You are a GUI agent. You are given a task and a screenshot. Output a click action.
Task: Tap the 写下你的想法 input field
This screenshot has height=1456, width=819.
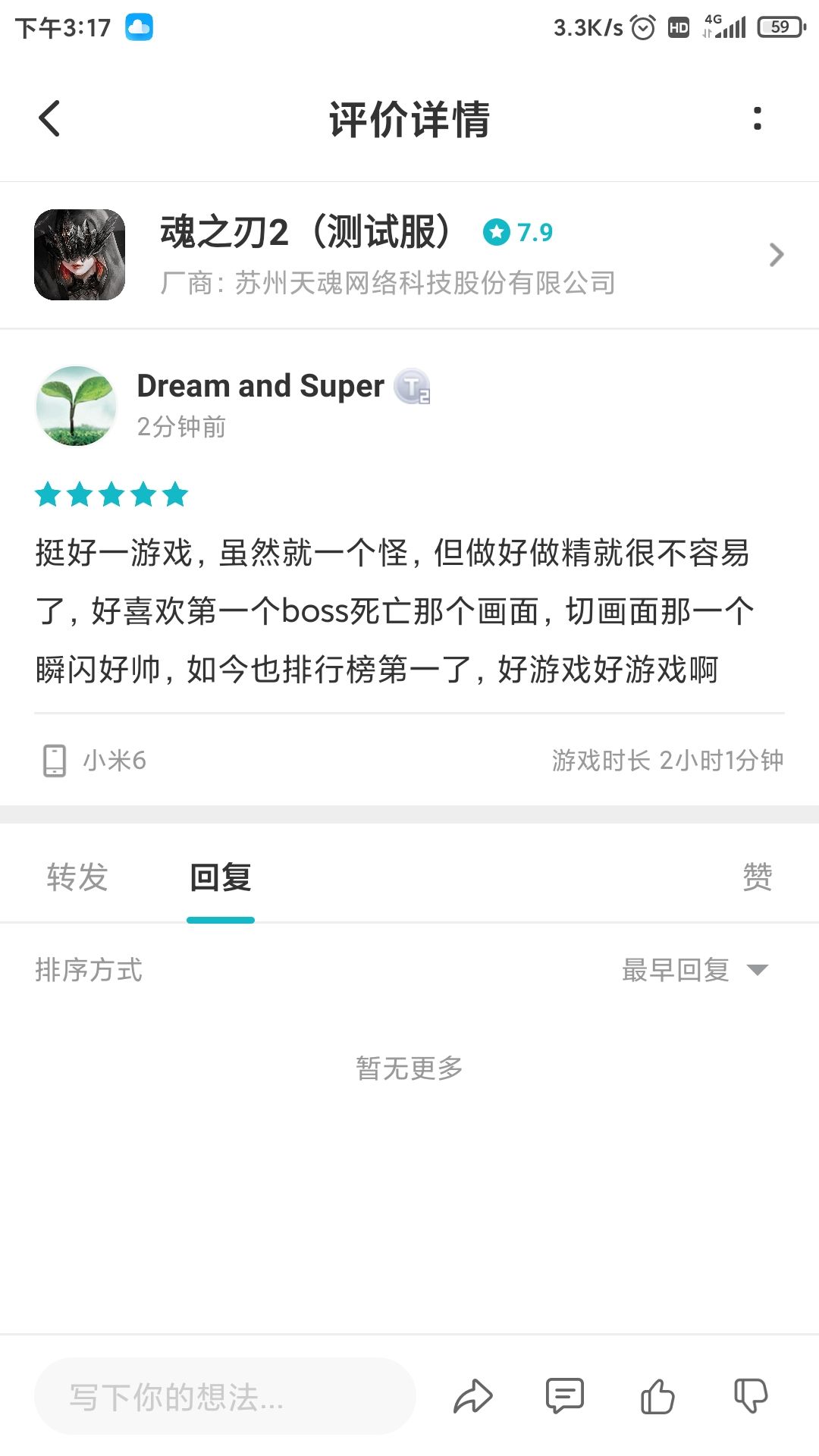coord(225,1396)
